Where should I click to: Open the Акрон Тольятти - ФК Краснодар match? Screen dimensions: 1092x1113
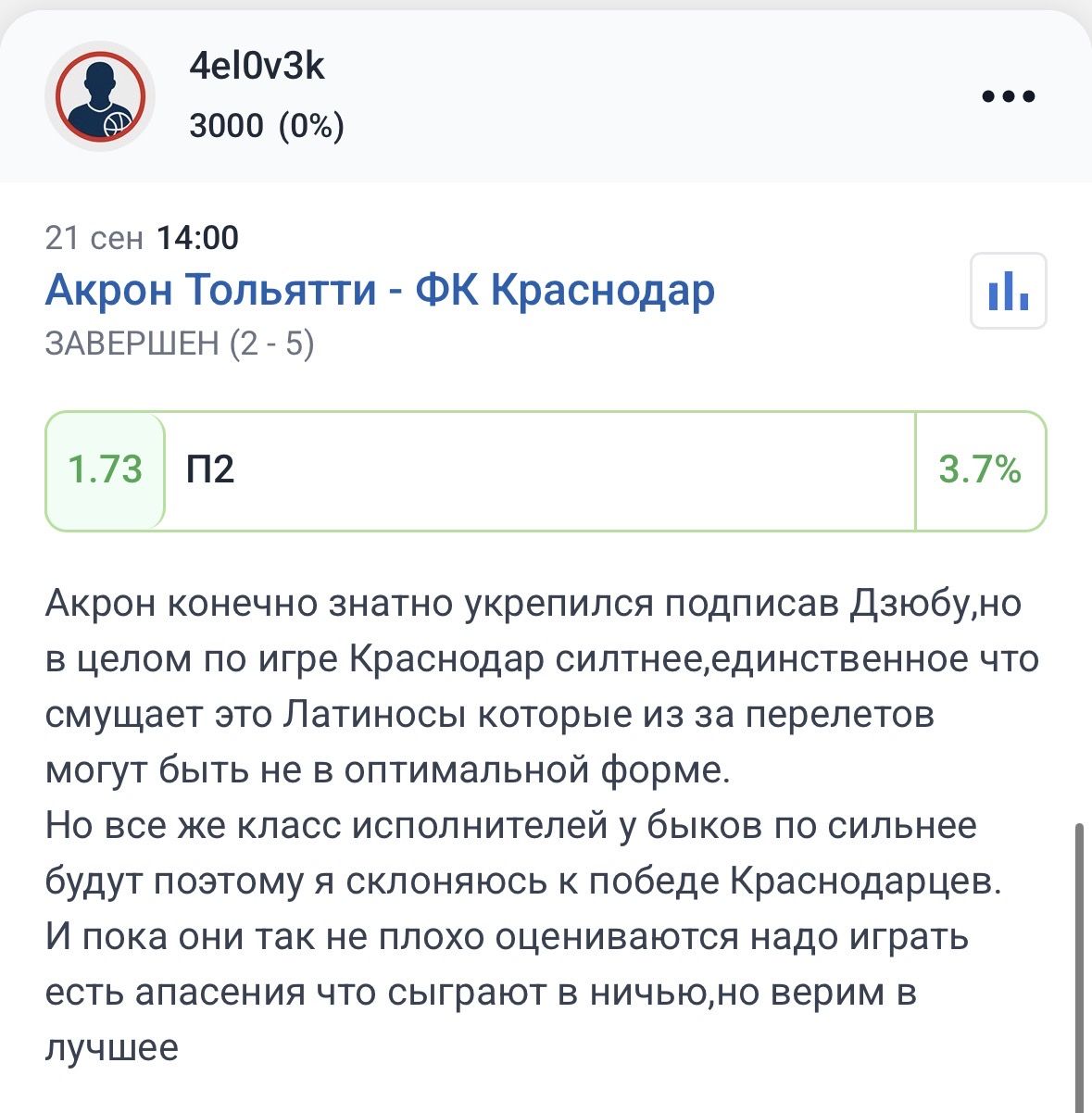click(380, 291)
